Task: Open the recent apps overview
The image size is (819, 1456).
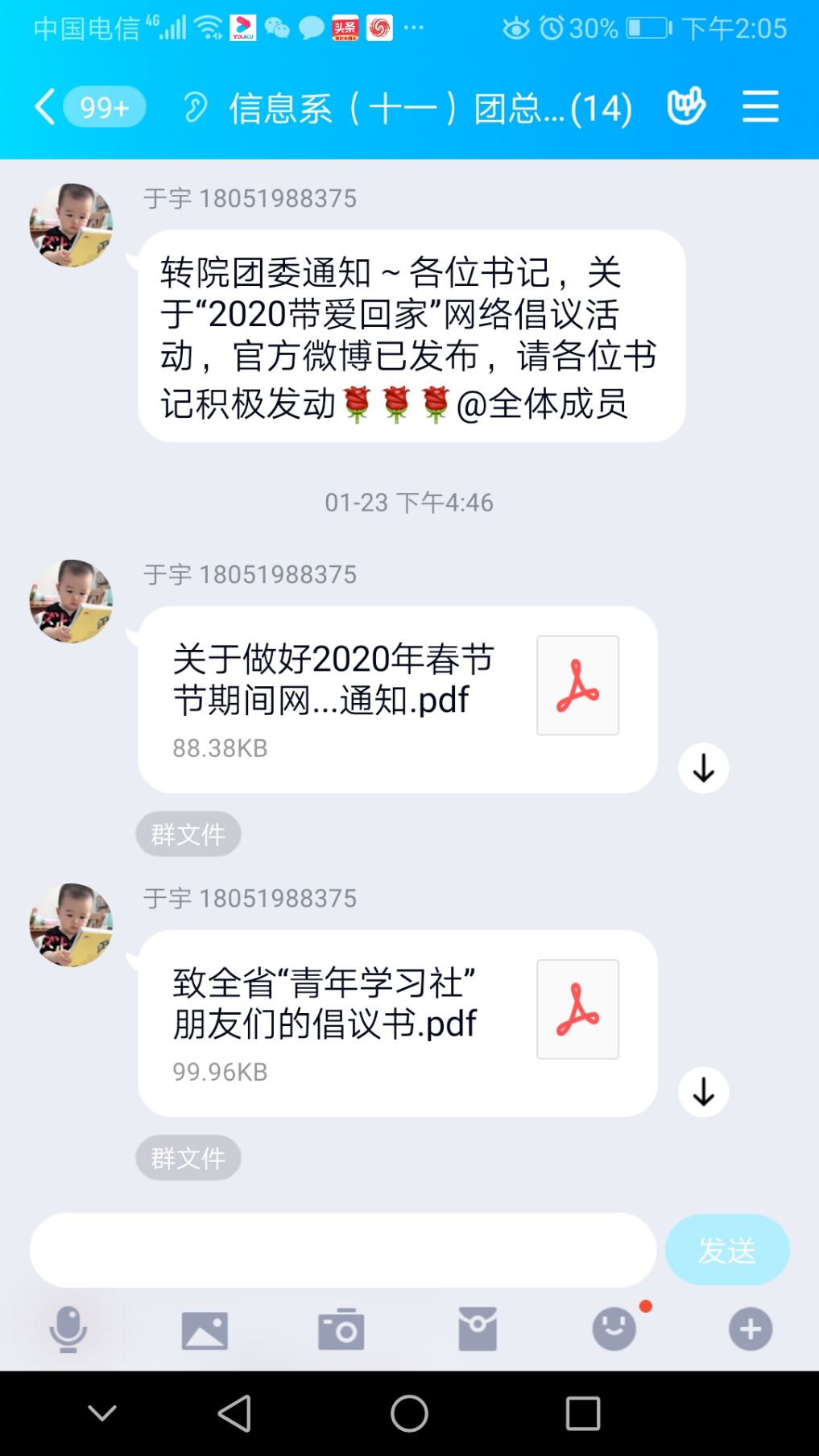Action: pos(583,1413)
